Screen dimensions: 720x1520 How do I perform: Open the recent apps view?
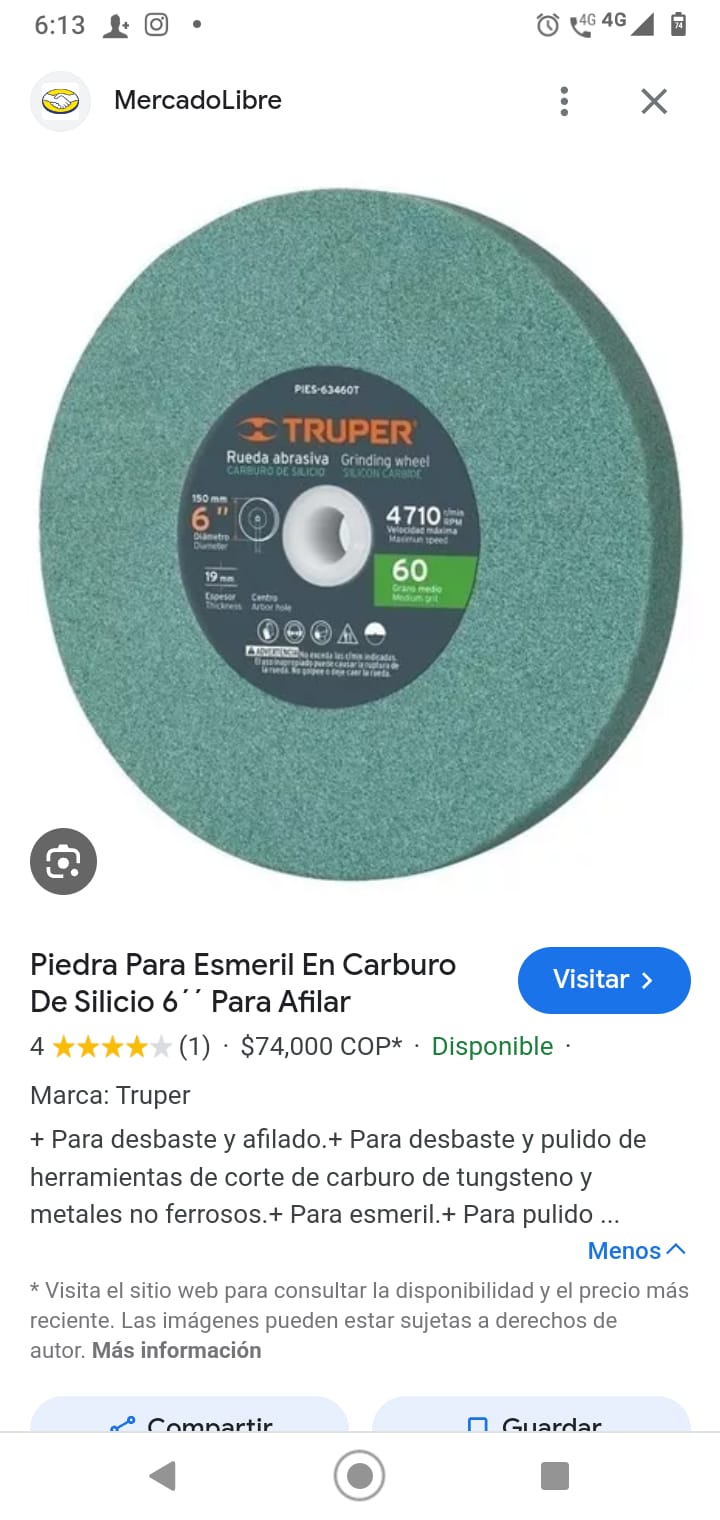point(554,1475)
